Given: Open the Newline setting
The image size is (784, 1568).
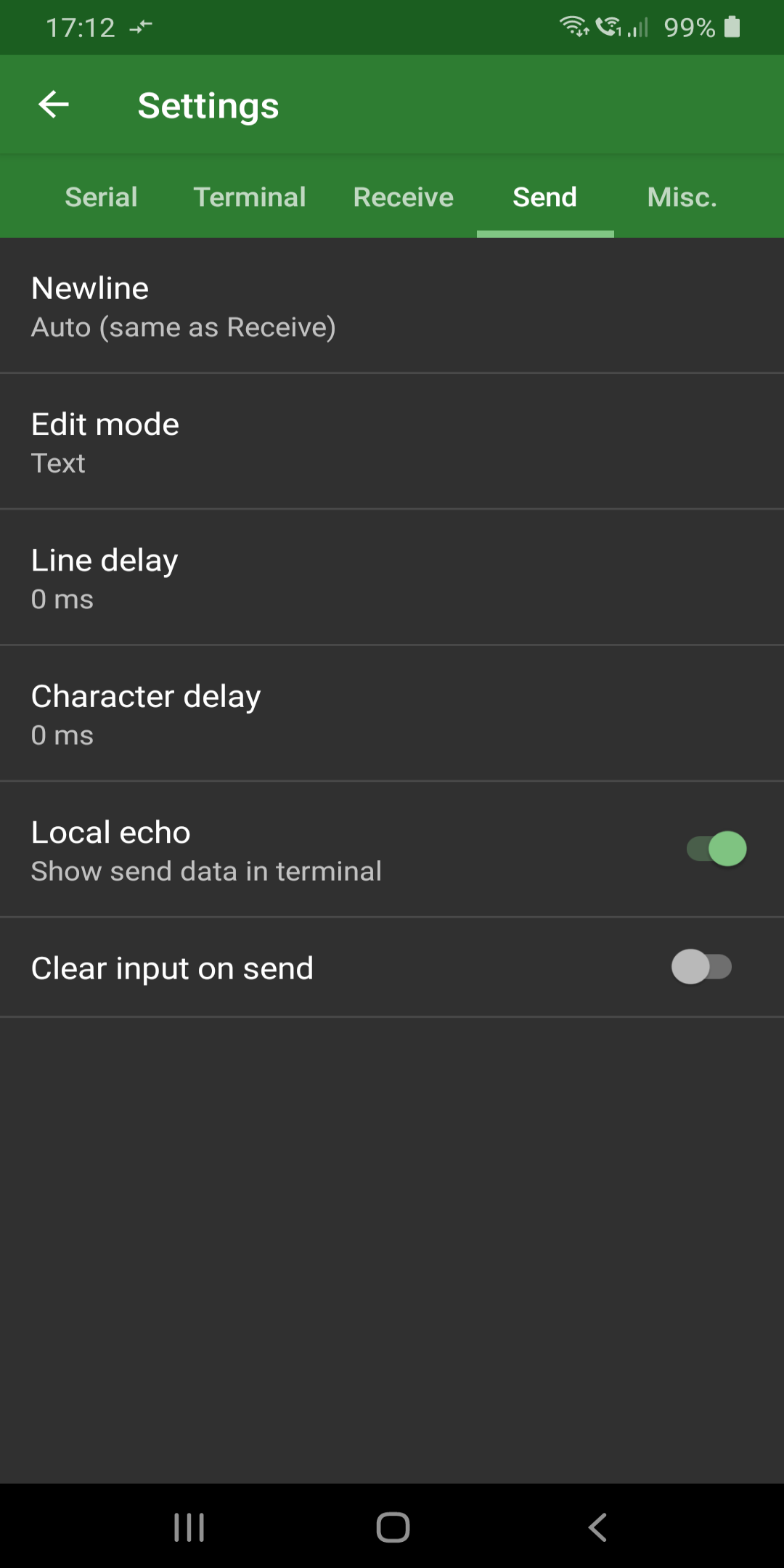Looking at the screenshot, I should (392, 306).
